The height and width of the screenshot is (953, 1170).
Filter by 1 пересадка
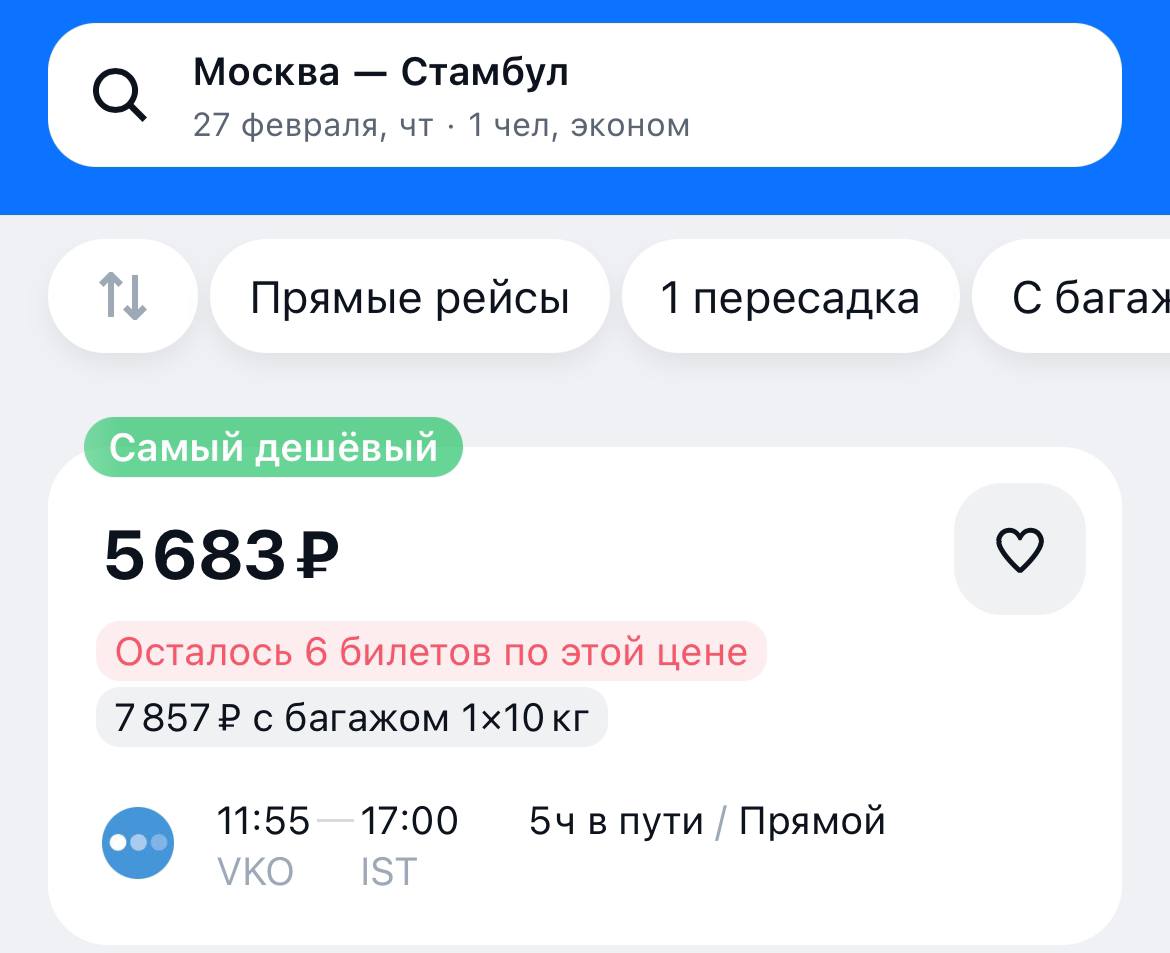790,298
